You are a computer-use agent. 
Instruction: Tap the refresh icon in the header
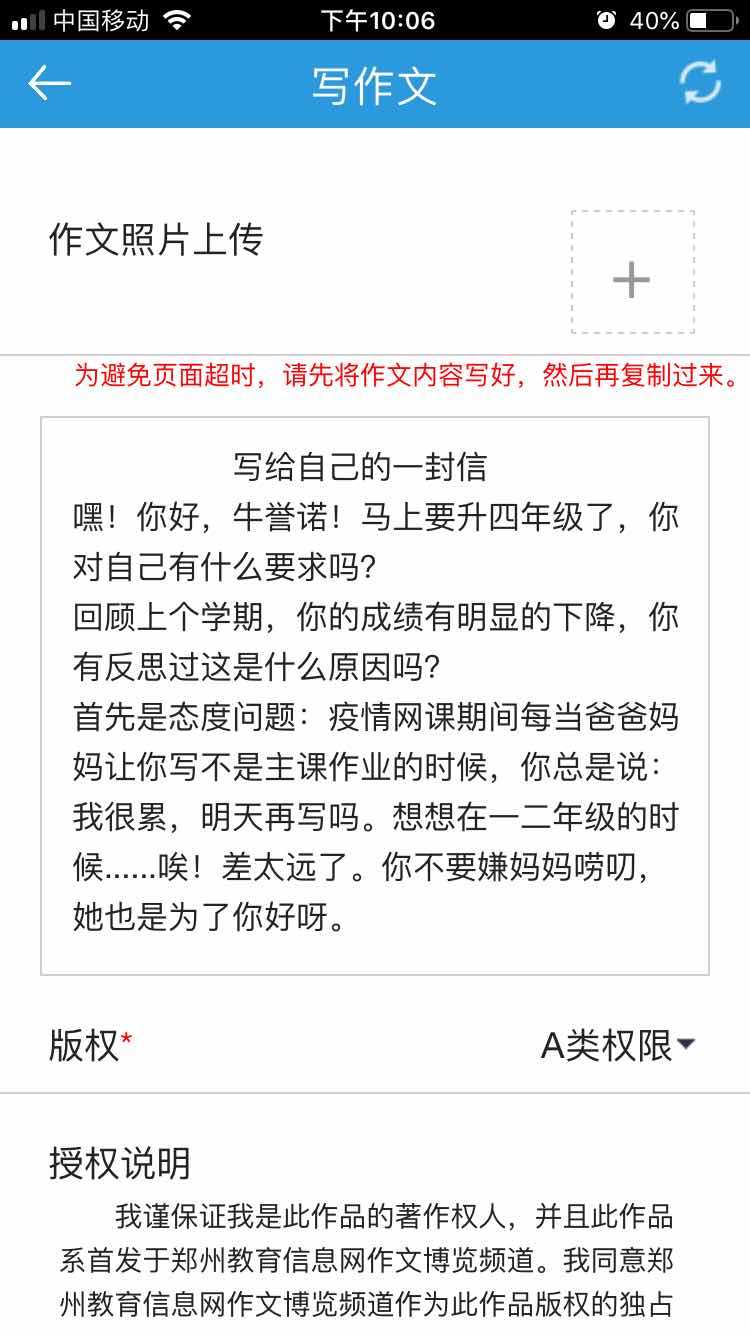click(700, 83)
